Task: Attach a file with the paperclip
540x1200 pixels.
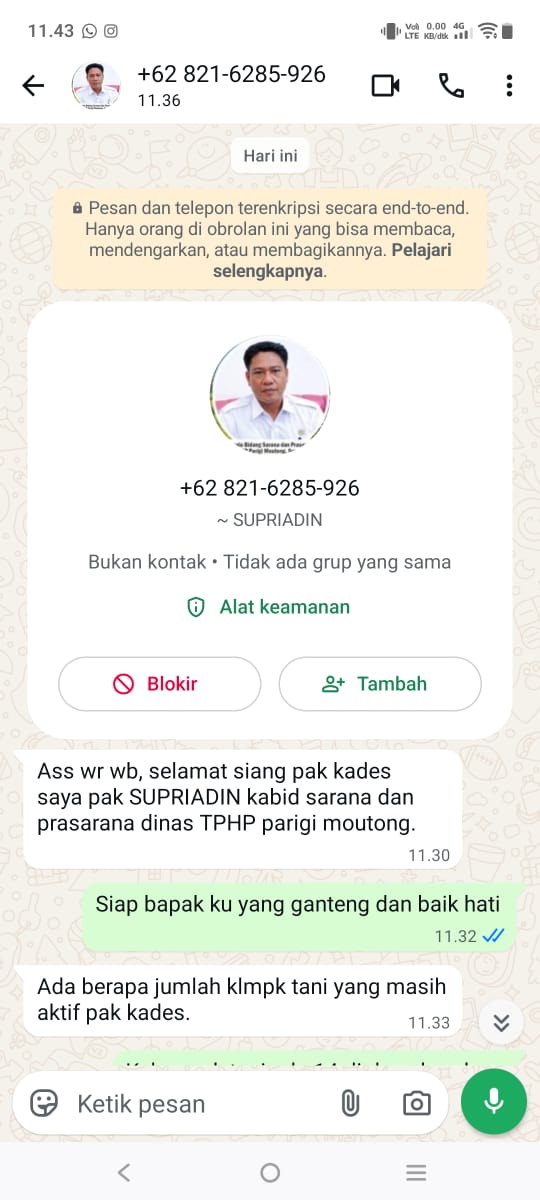Action: point(350,1103)
